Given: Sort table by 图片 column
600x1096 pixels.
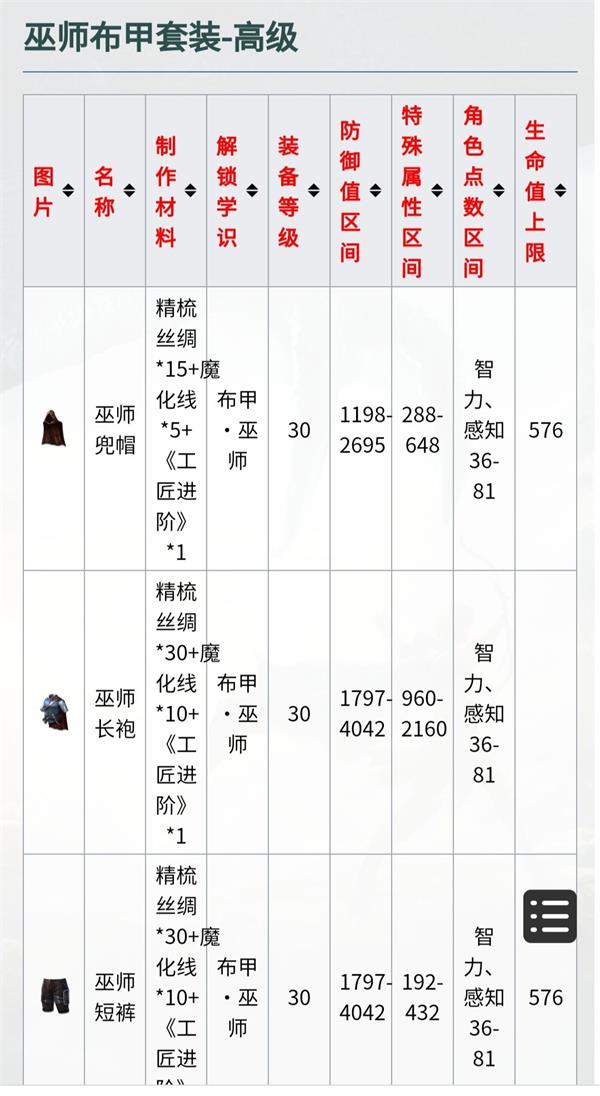Looking at the screenshot, I should [x=68, y=190].
